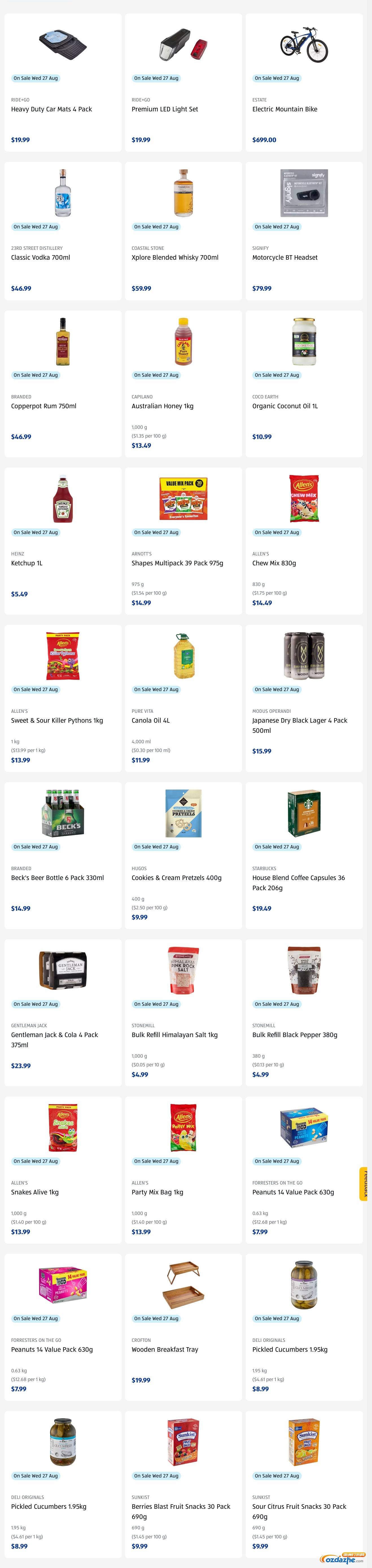View the Premium LED Light Set product
The height and width of the screenshot is (1568, 372).
pos(164,109)
